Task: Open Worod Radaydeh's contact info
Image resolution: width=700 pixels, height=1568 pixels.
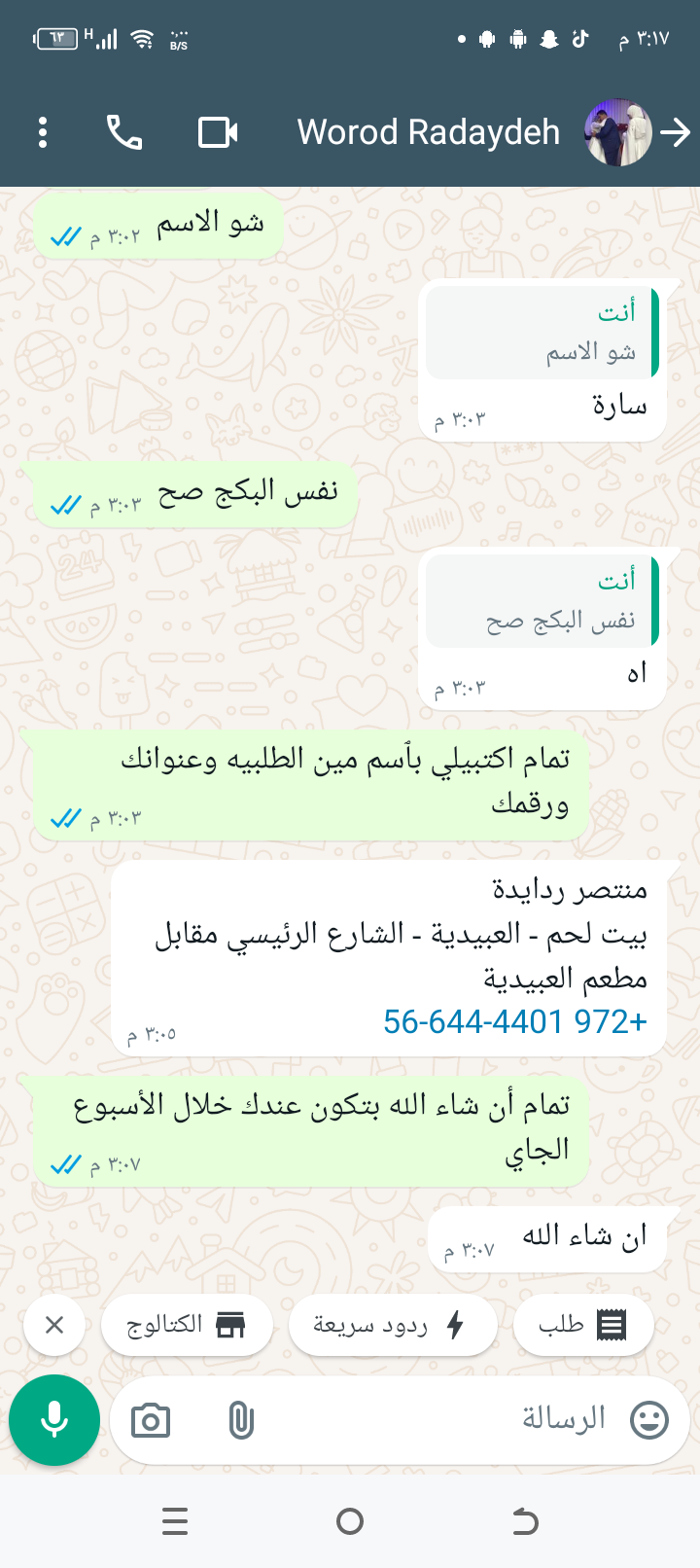Action: pyautogui.click(x=429, y=132)
